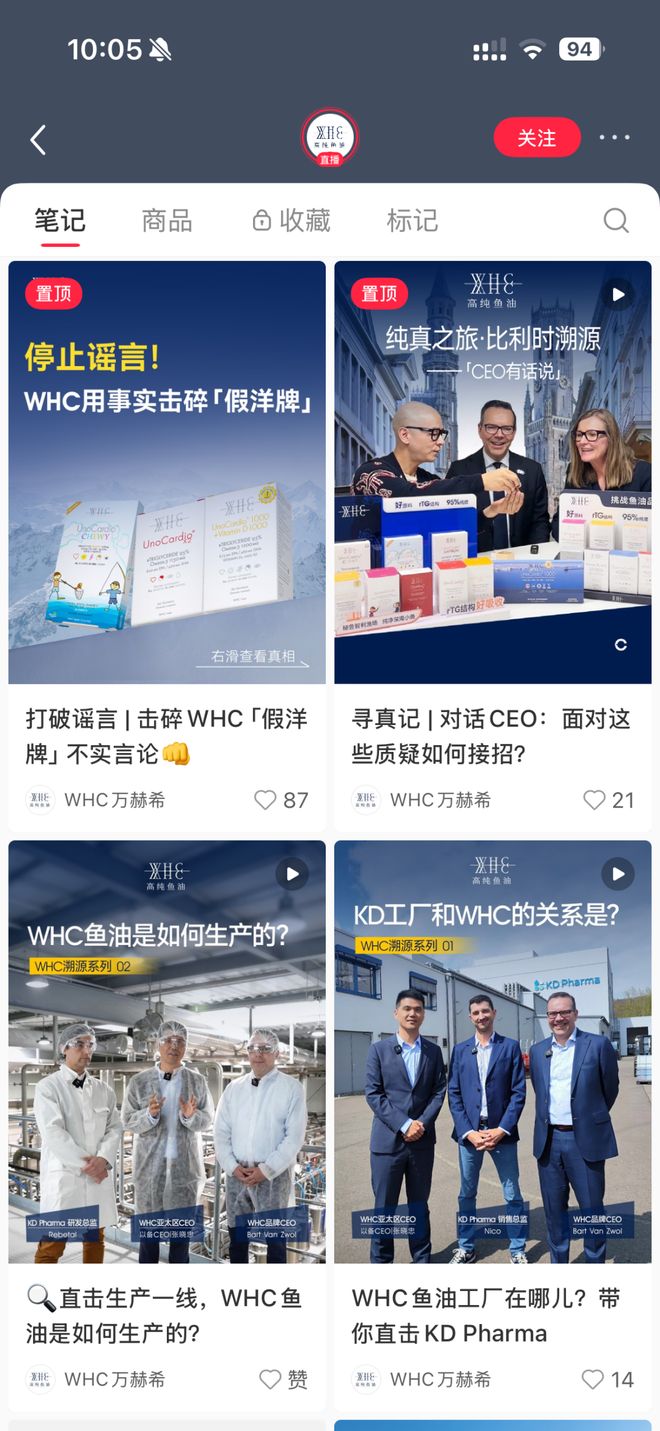The width and height of the screenshot is (660, 1431).
Task: Follow this account with 关注 button
Action: pos(537,138)
